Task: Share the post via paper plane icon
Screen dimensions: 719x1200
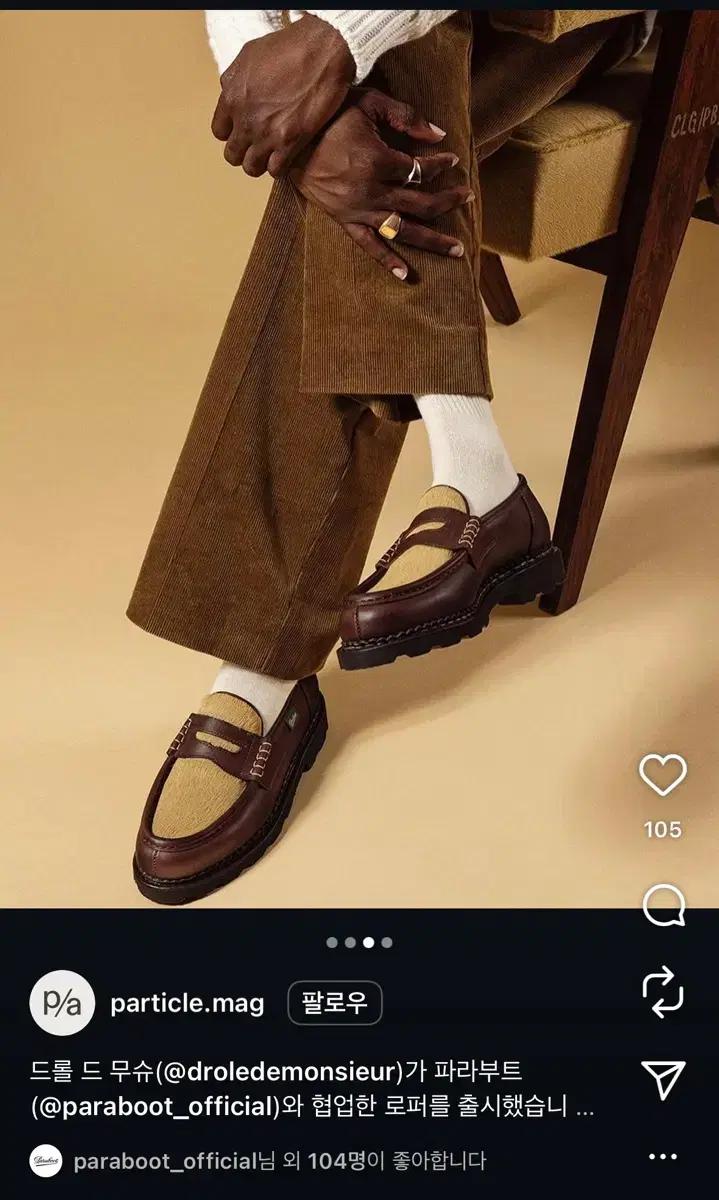Action: coord(663,1080)
